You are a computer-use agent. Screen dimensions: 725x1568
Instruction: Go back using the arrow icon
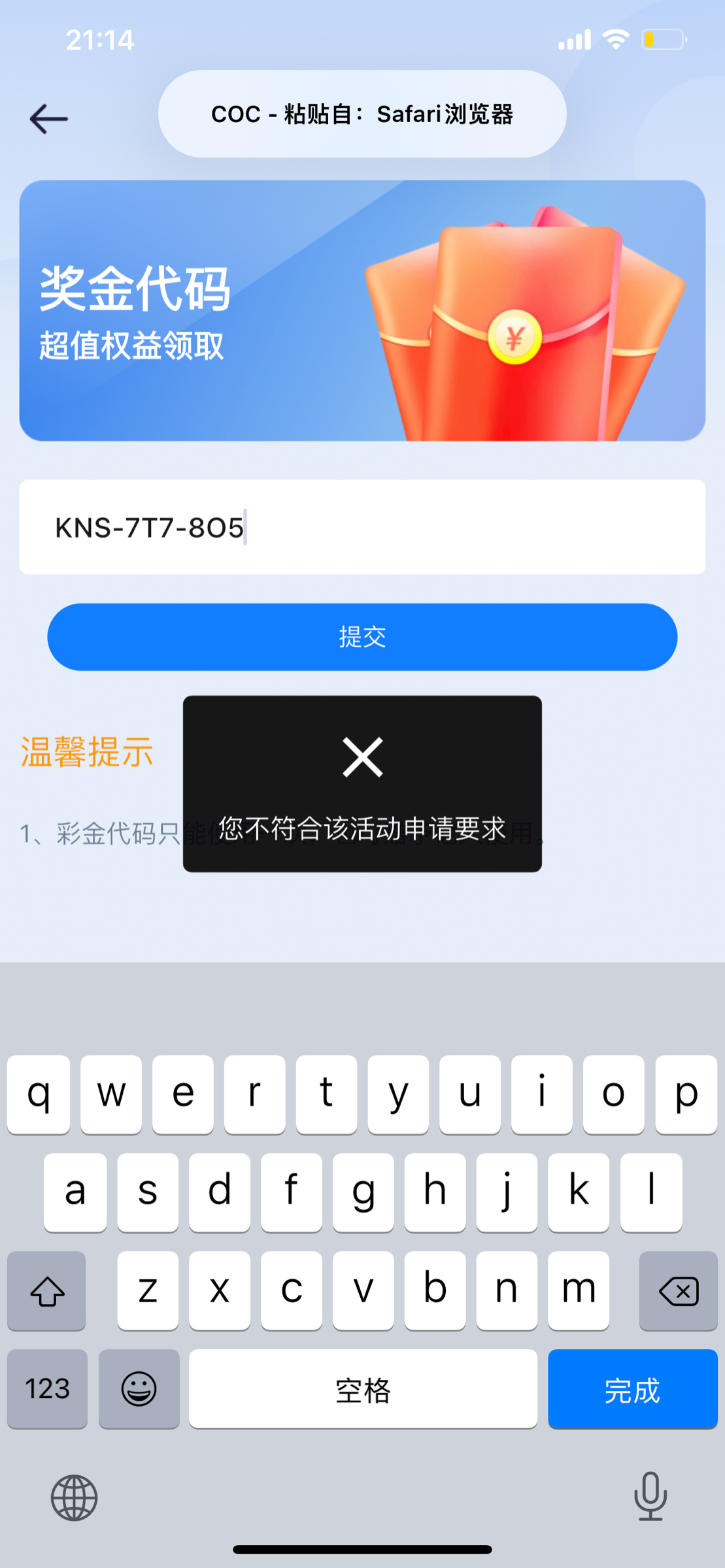49,119
